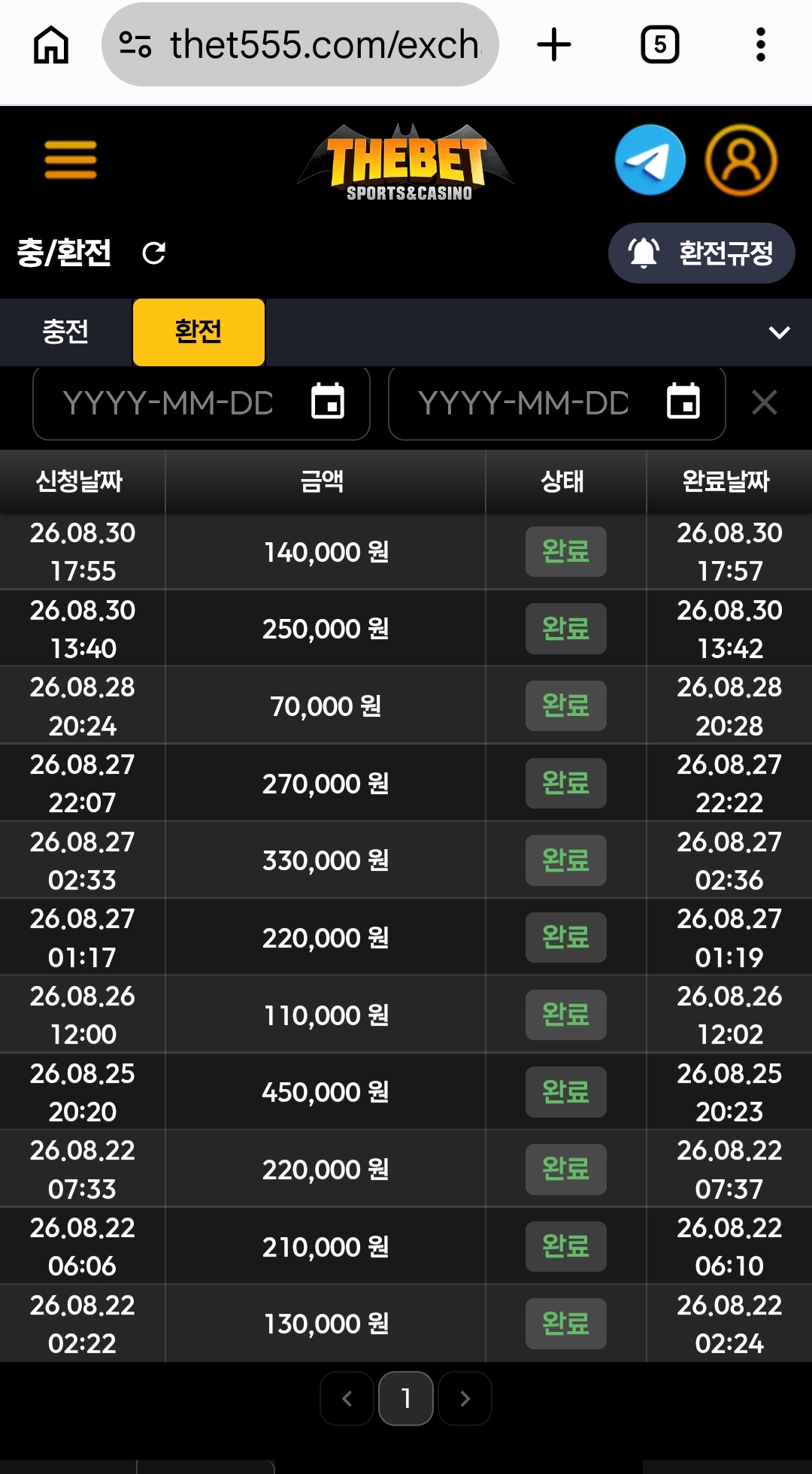This screenshot has width=812, height=1474.
Task: Go to the next page arrow
Action: tap(465, 1398)
